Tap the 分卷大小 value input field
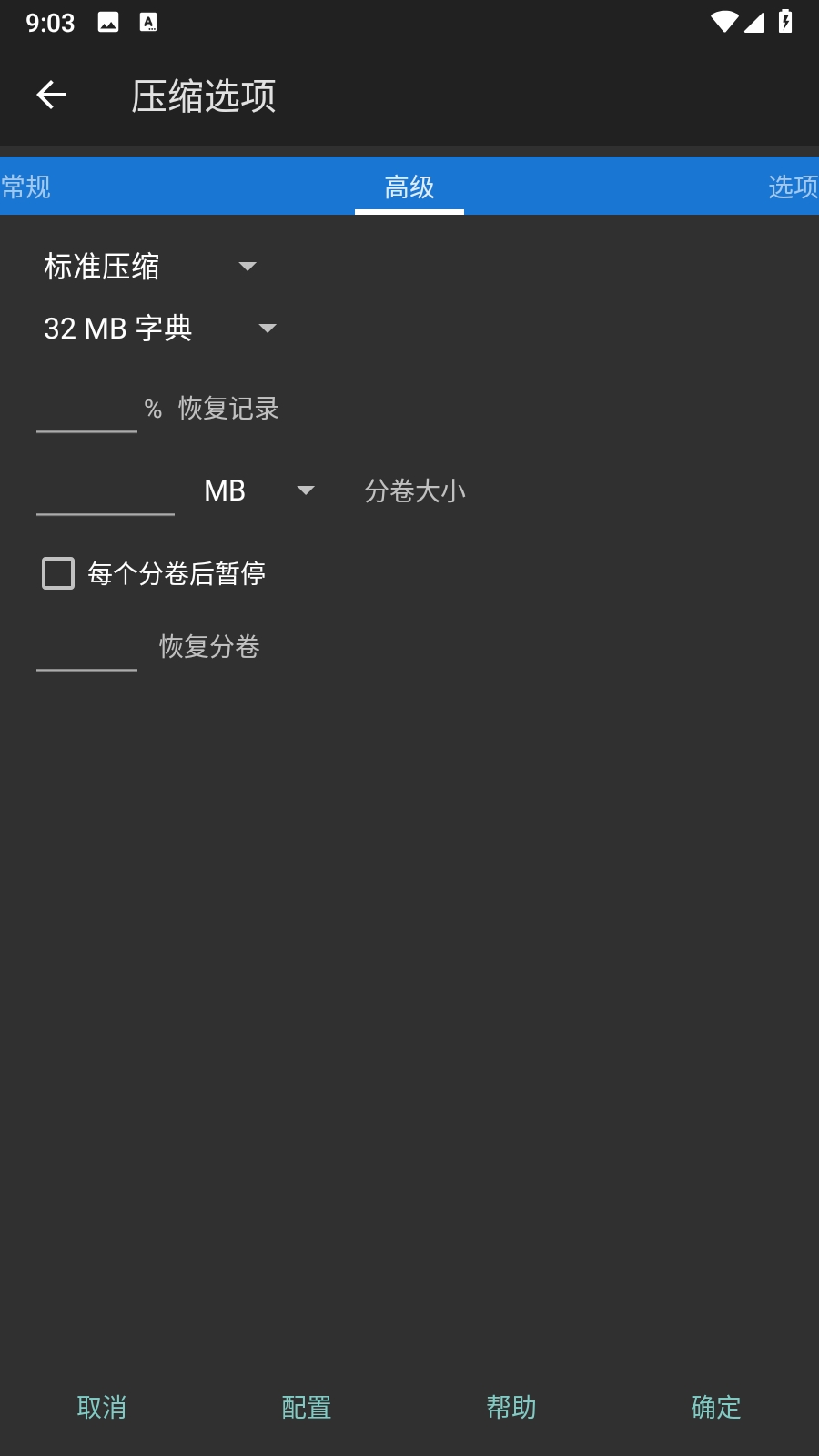Screen dimensions: 819x1456 [106, 490]
